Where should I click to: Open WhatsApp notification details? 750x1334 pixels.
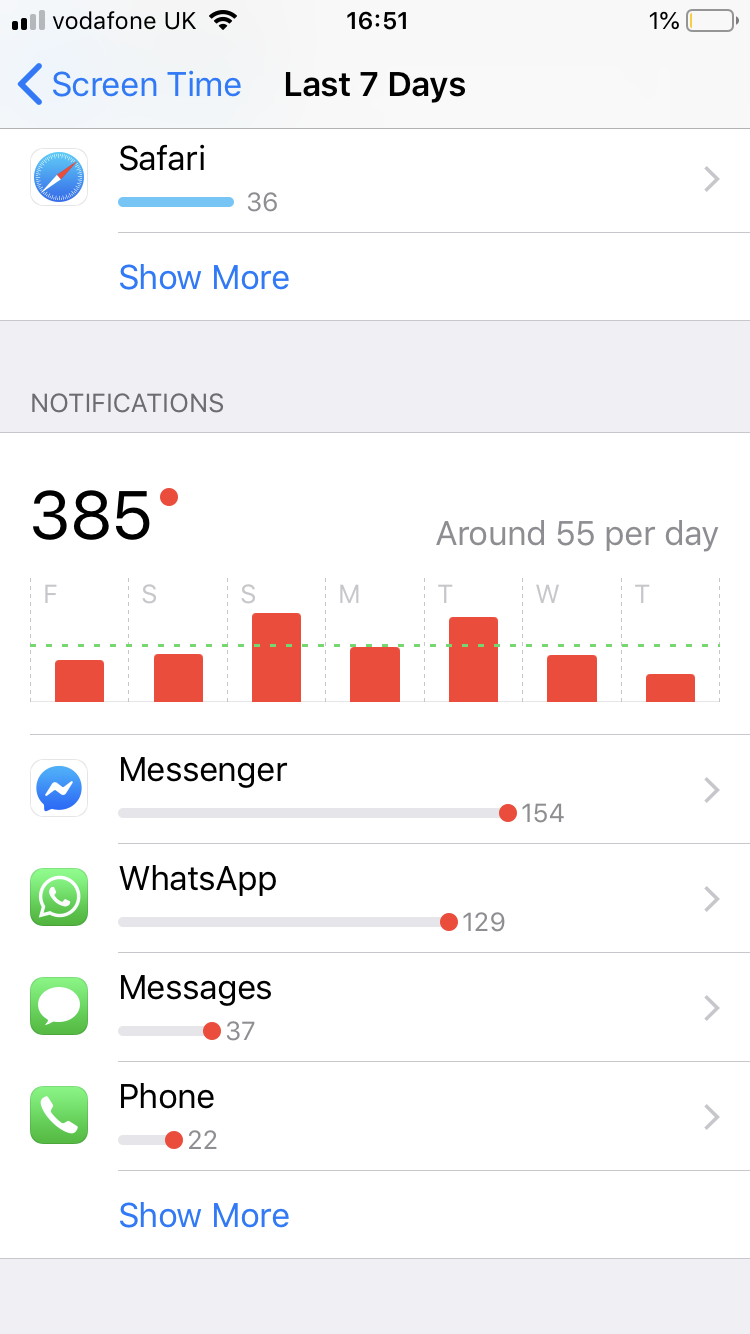tap(375, 898)
